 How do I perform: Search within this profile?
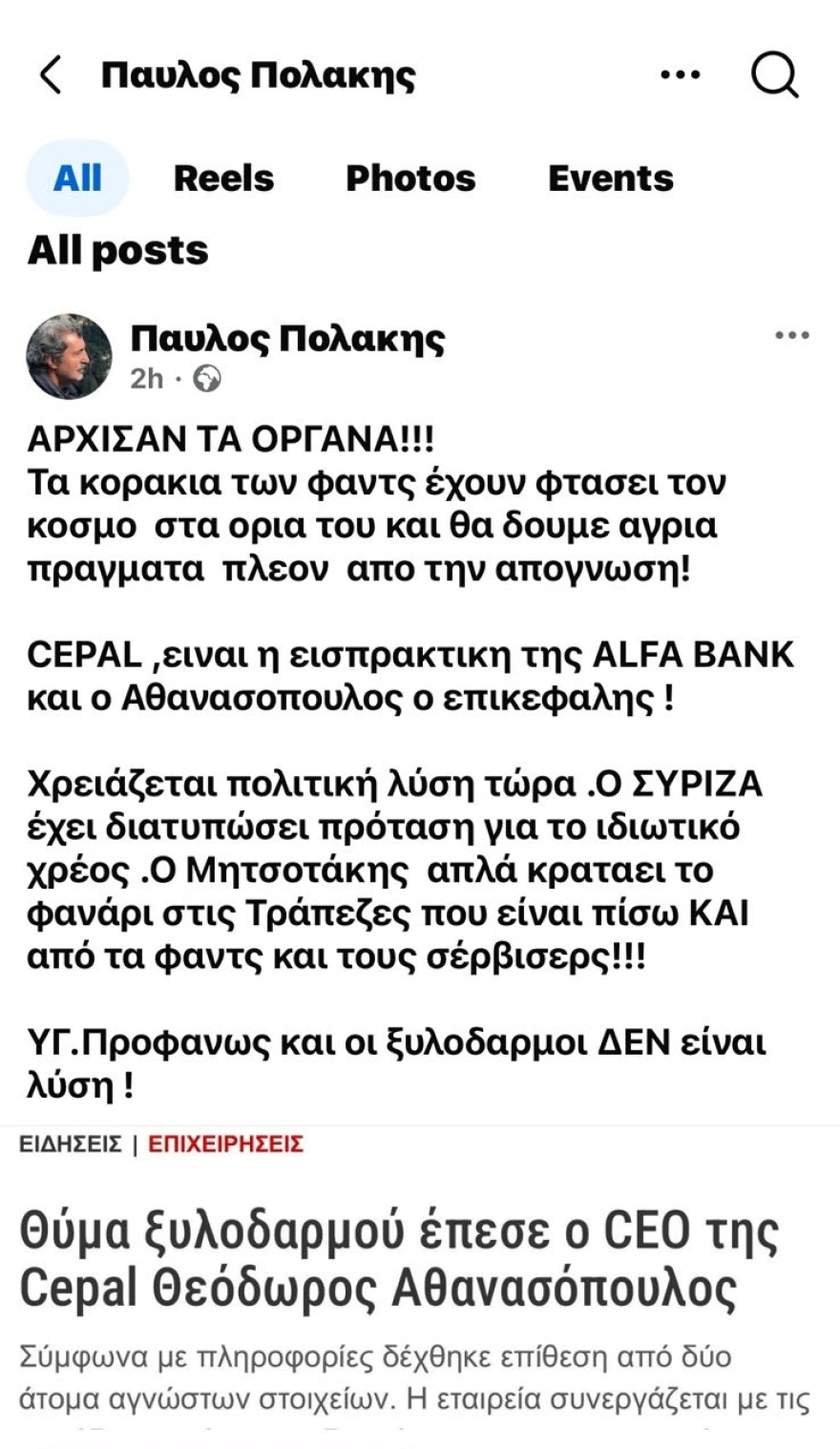pos(773,75)
